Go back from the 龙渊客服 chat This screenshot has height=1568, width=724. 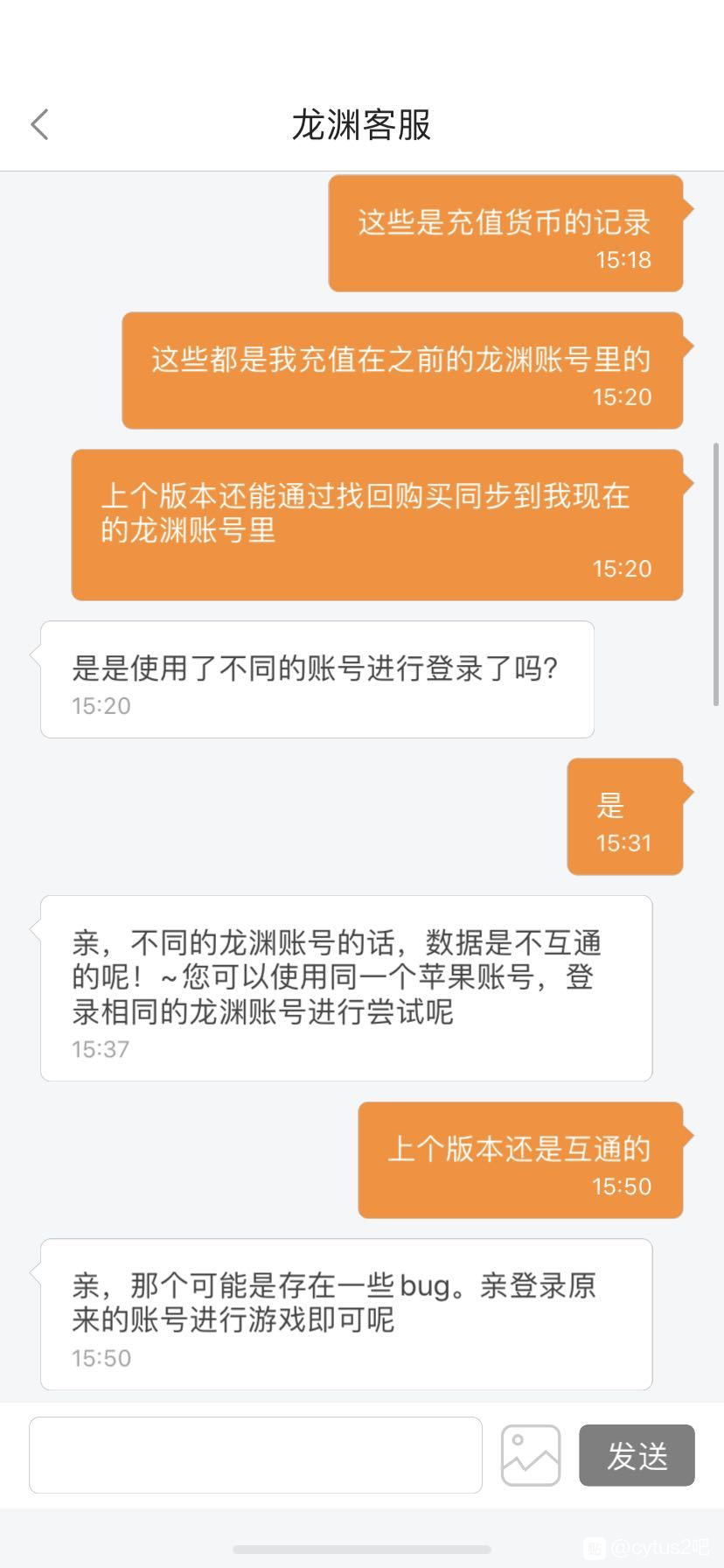point(39,125)
